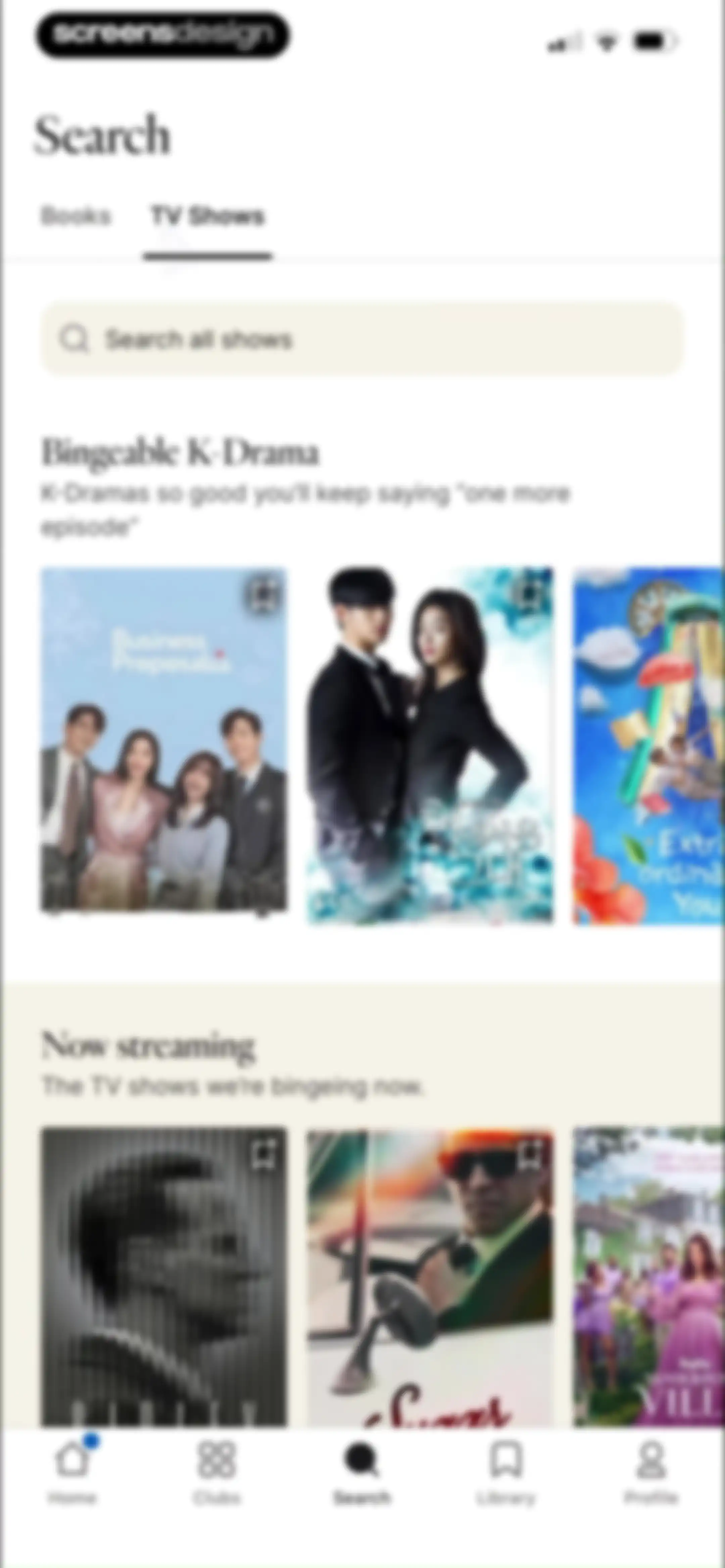Switch to the Books tab
The image size is (725, 1568).
(76, 216)
